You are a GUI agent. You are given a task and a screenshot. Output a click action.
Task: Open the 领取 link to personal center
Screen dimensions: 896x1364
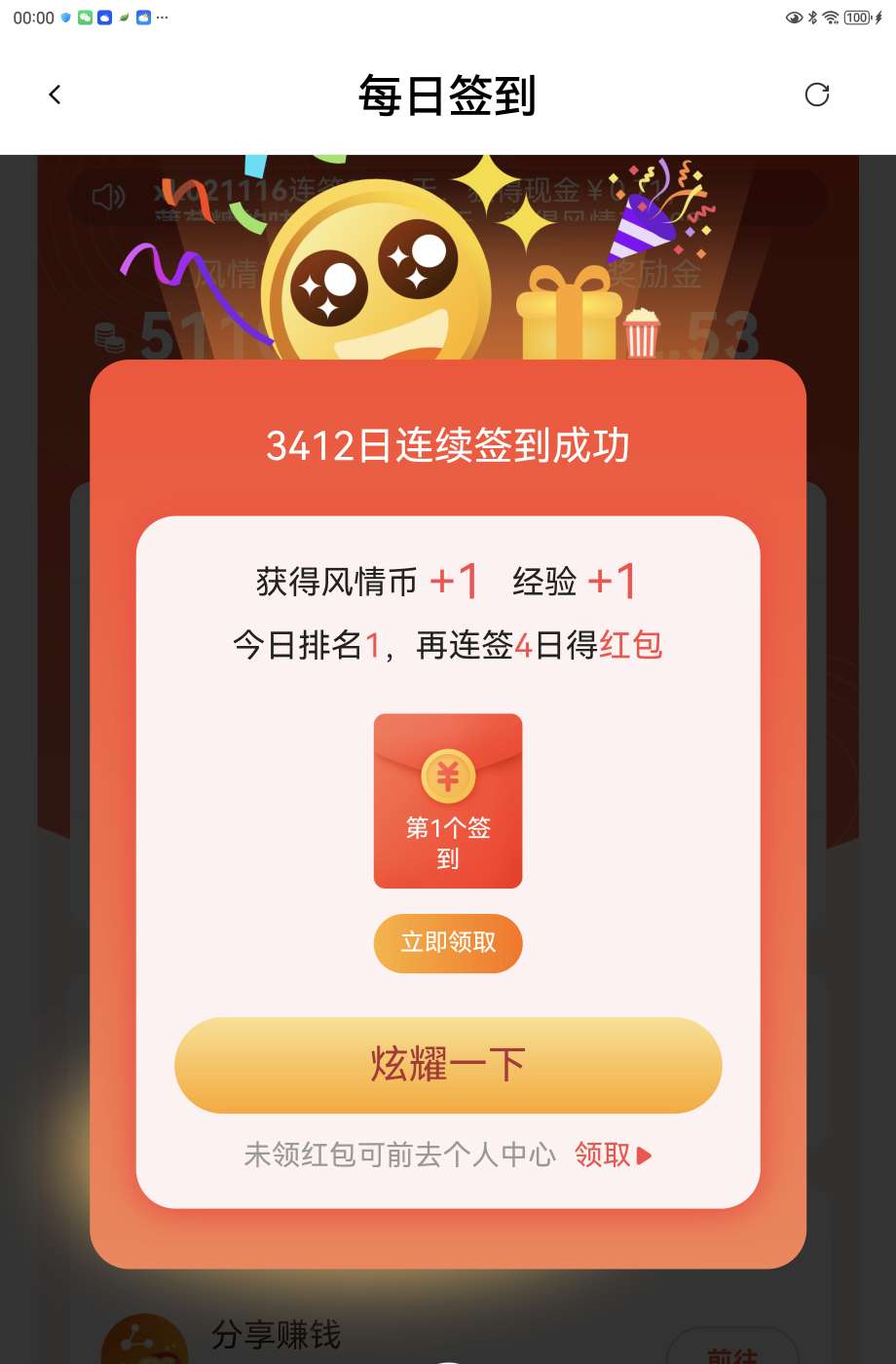(x=612, y=1156)
